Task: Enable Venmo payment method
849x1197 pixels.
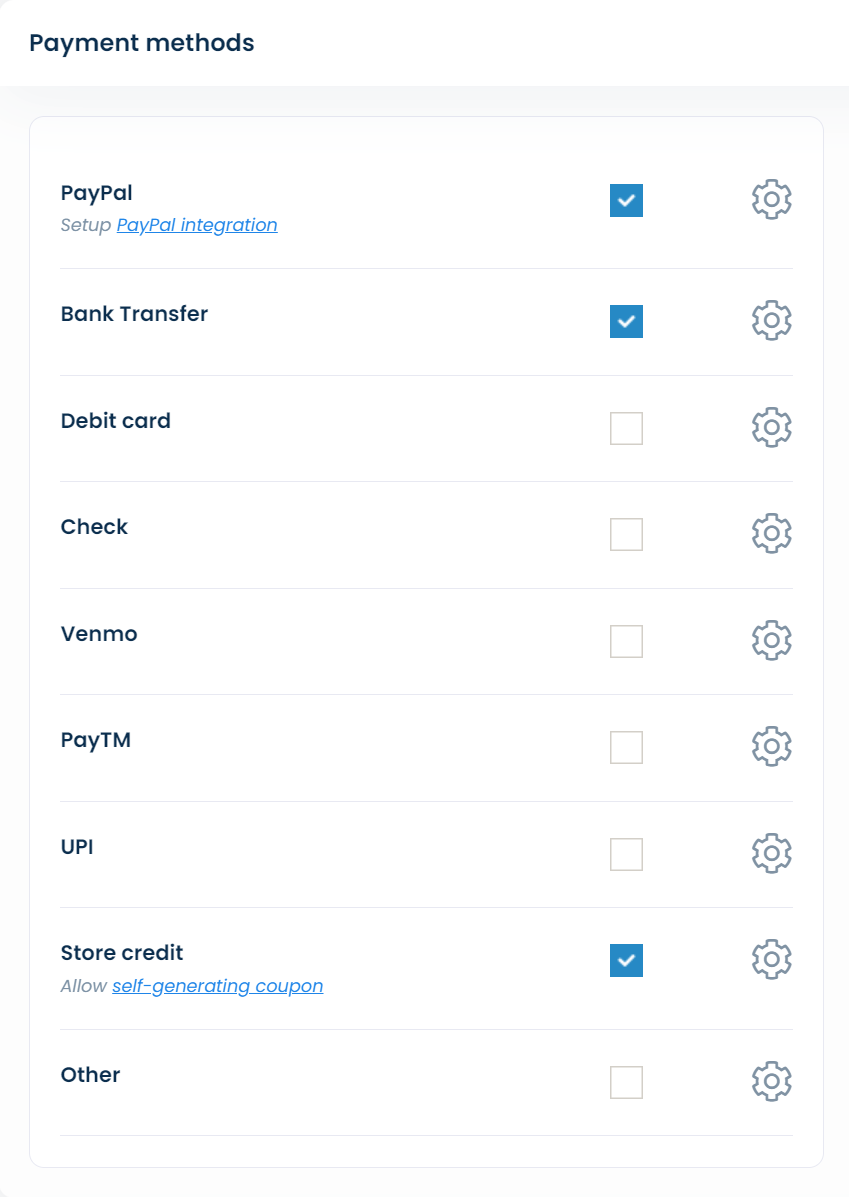Action: pos(626,641)
